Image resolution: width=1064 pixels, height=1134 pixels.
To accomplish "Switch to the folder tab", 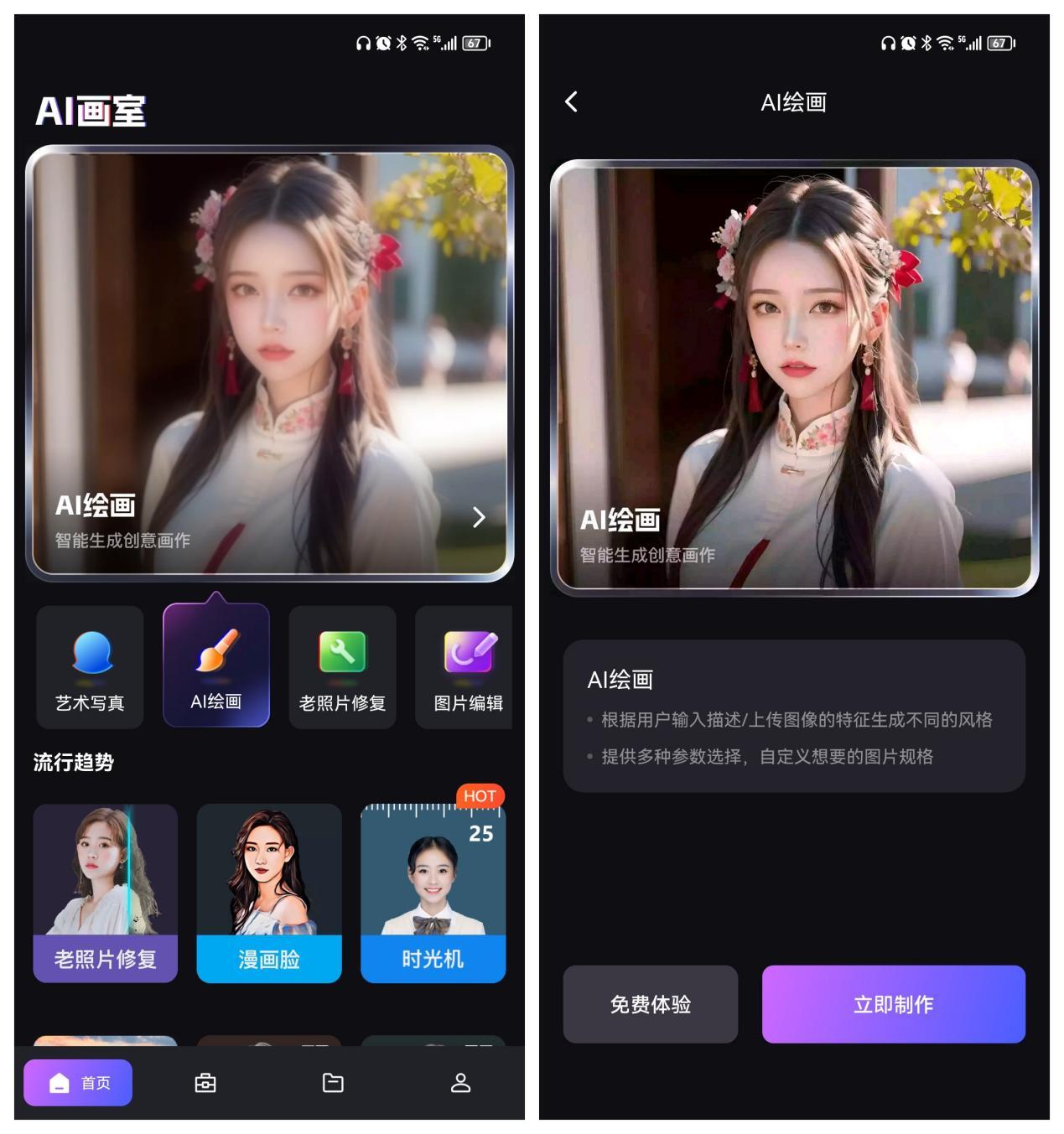I will pyautogui.click(x=333, y=1083).
